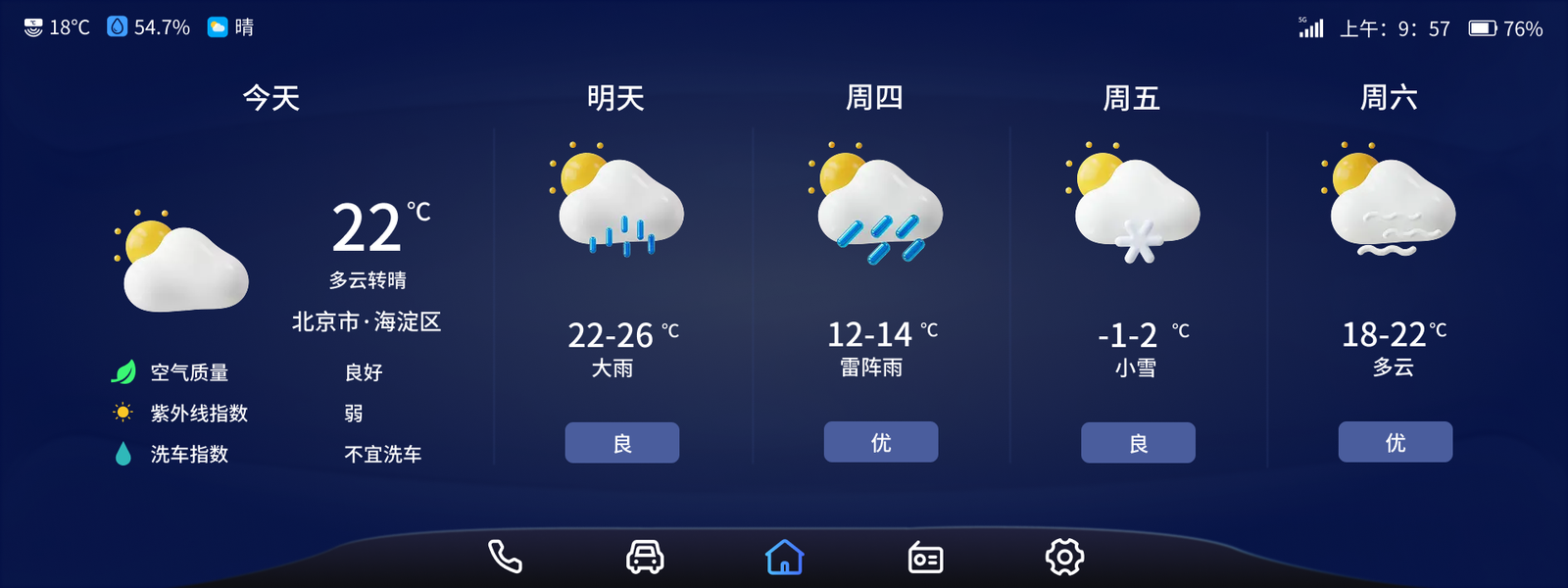Tap the 优 air quality button under 周四
1568x588 pixels.
point(881,442)
